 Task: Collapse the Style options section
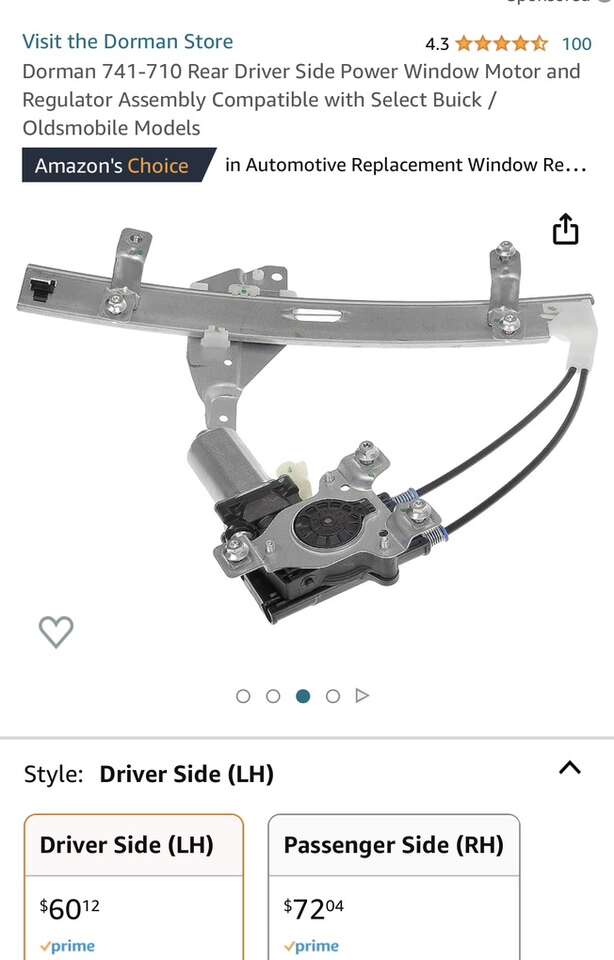coord(569,768)
